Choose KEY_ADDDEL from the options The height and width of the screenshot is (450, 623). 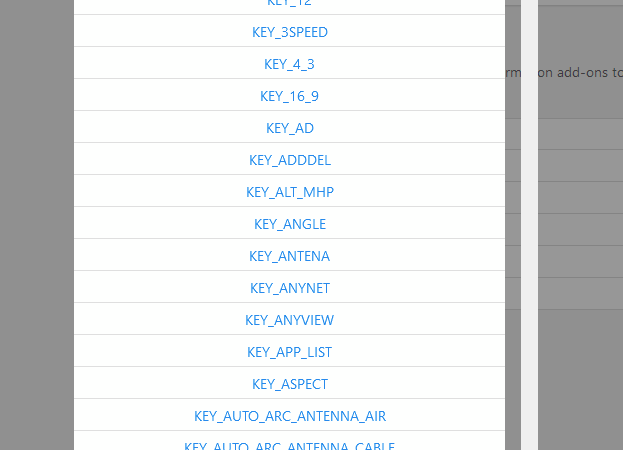[289, 160]
